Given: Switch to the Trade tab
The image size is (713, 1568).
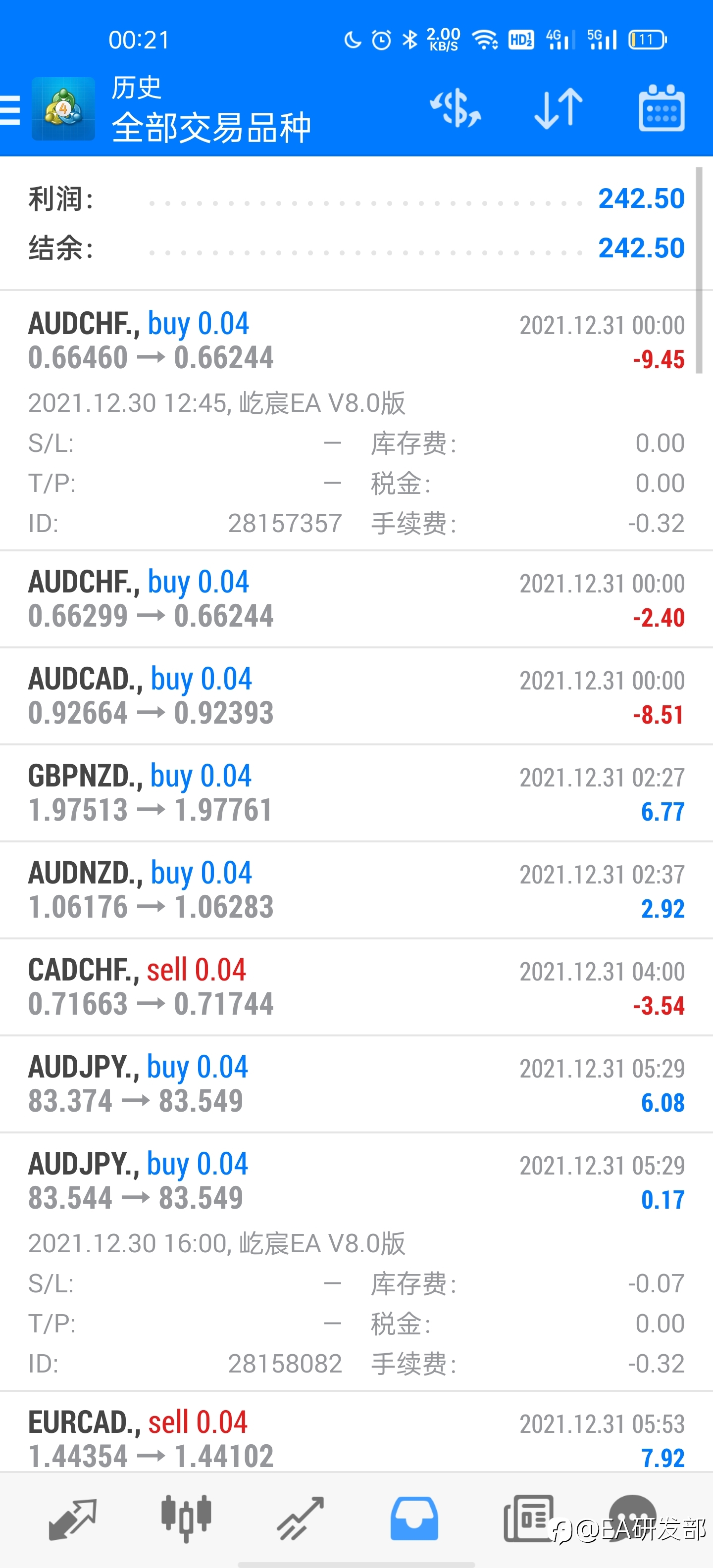Looking at the screenshot, I should [x=301, y=1519].
